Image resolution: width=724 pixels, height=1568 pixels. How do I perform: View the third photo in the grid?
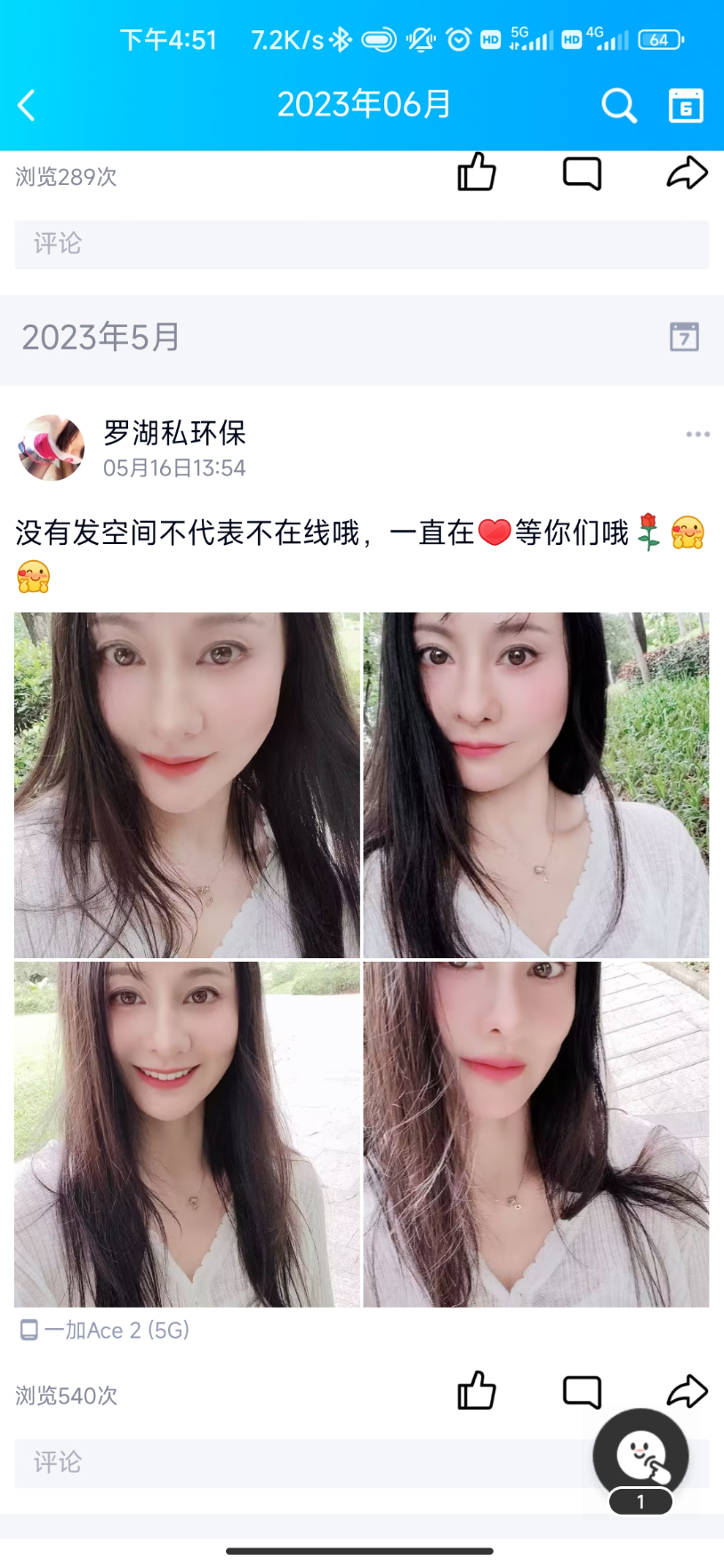[187, 1133]
